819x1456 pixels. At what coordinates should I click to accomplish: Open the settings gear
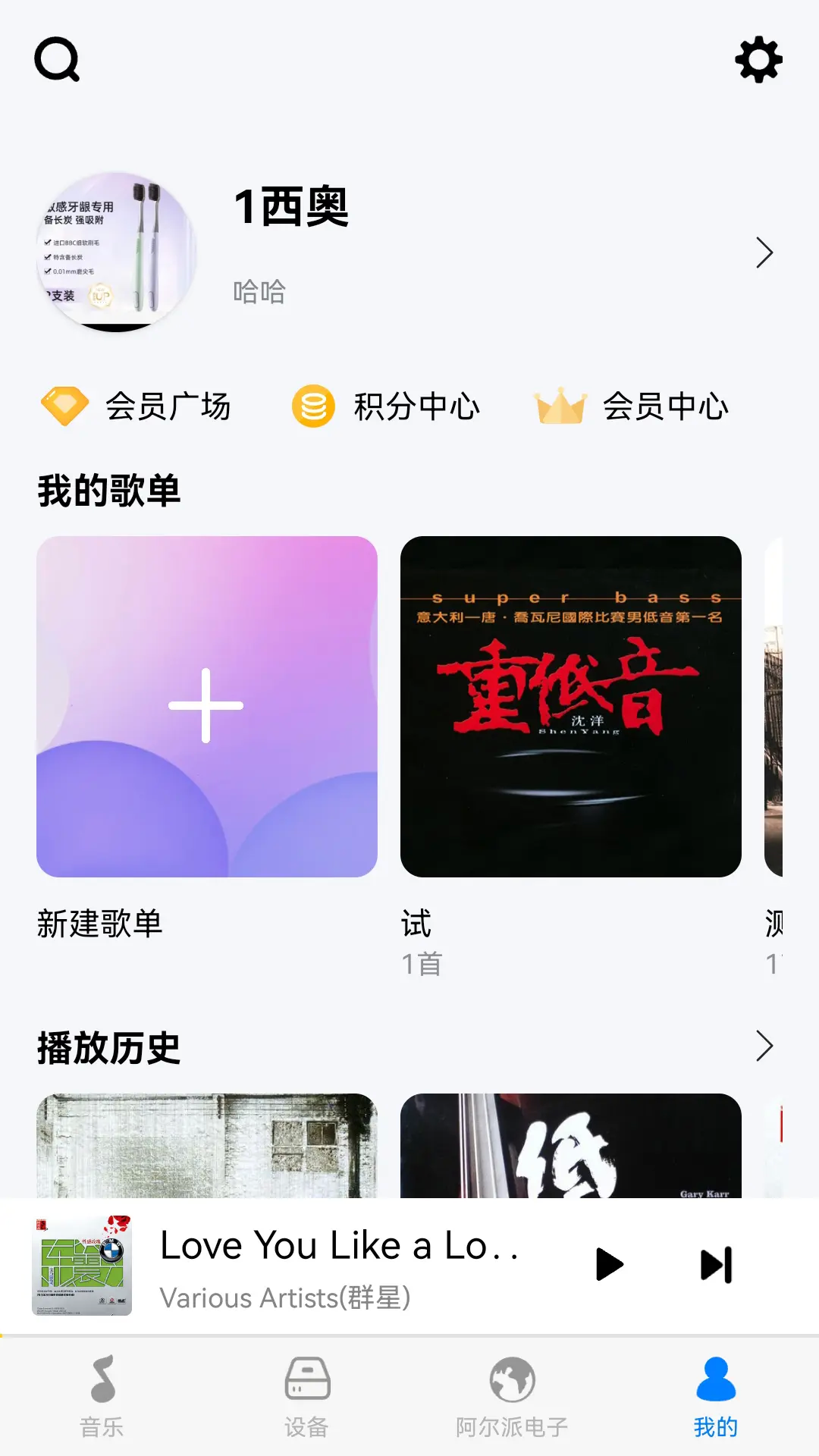click(758, 60)
